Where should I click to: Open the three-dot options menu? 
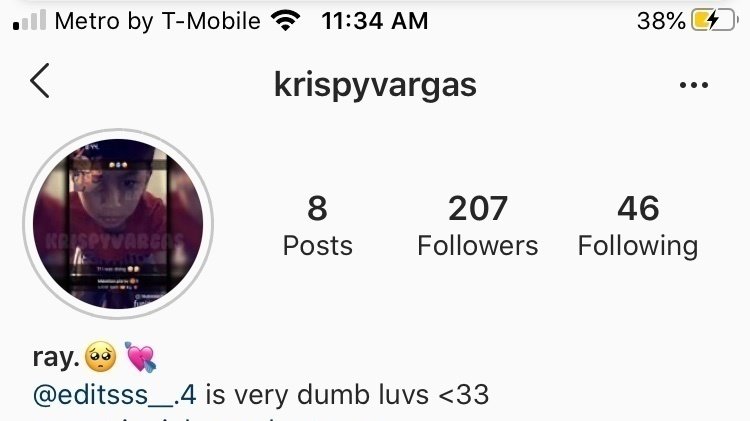(x=693, y=86)
